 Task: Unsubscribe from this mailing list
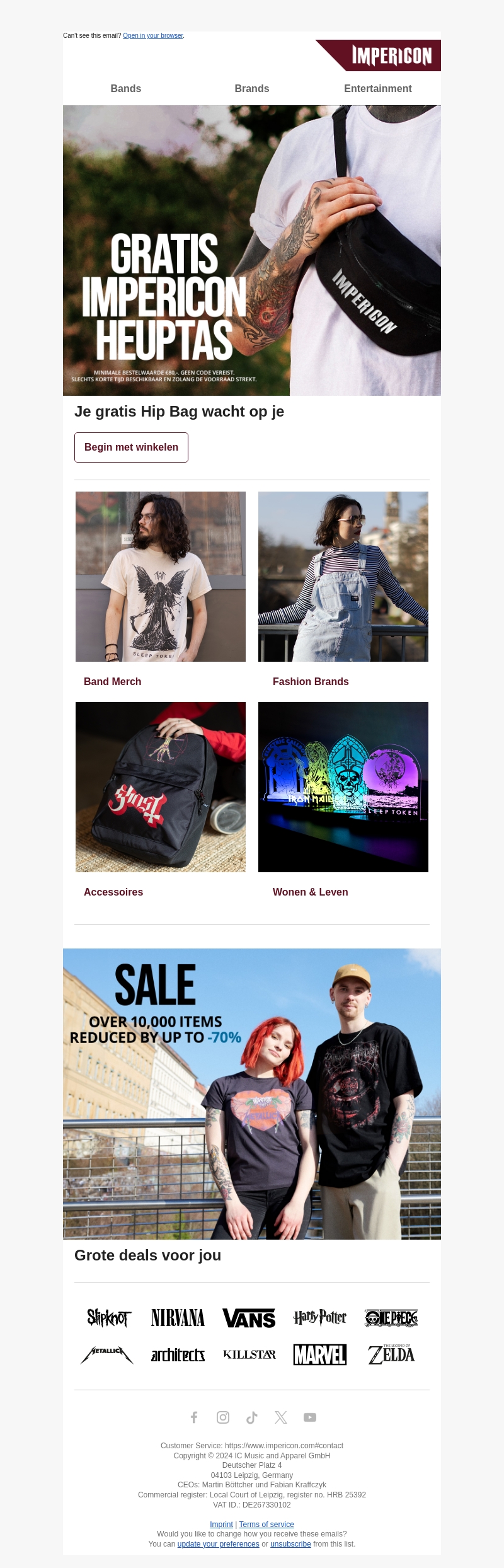pyautogui.click(x=290, y=1544)
